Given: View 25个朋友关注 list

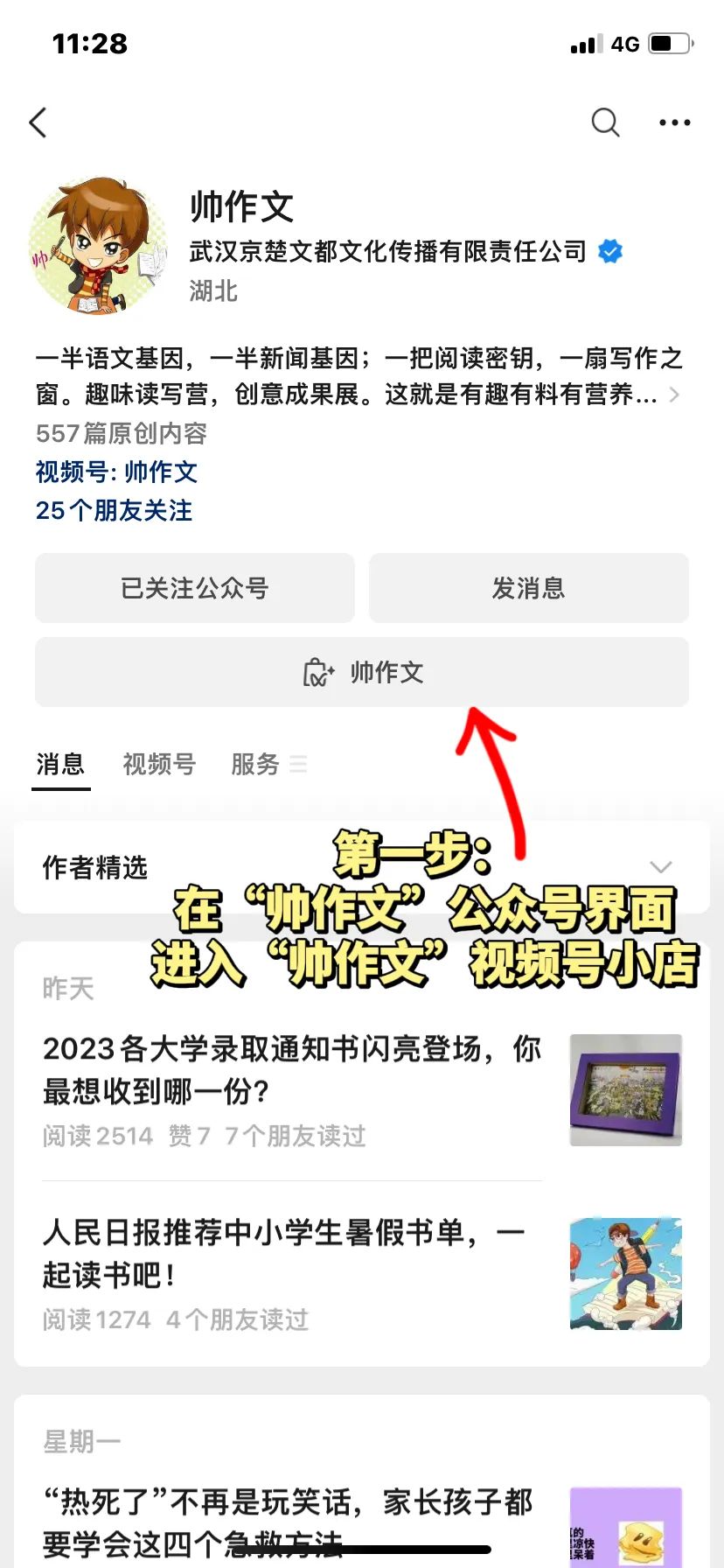Looking at the screenshot, I should [x=114, y=510].
